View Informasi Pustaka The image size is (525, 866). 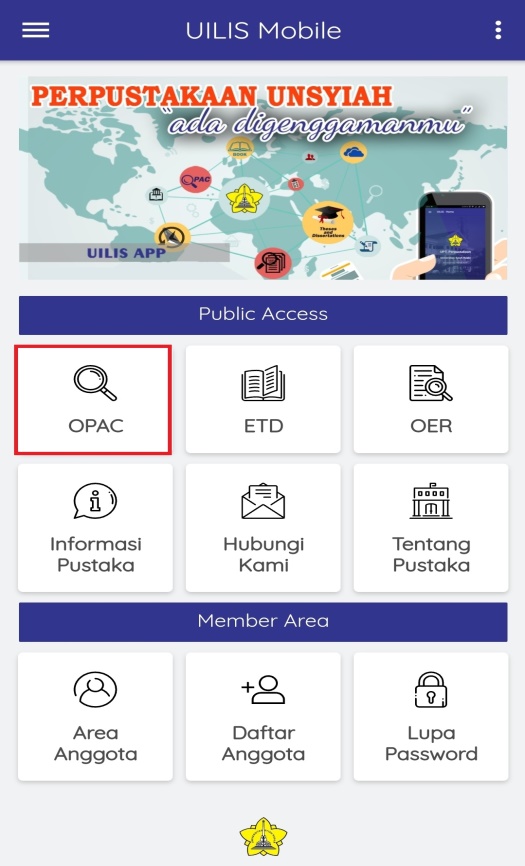(96, 528)
